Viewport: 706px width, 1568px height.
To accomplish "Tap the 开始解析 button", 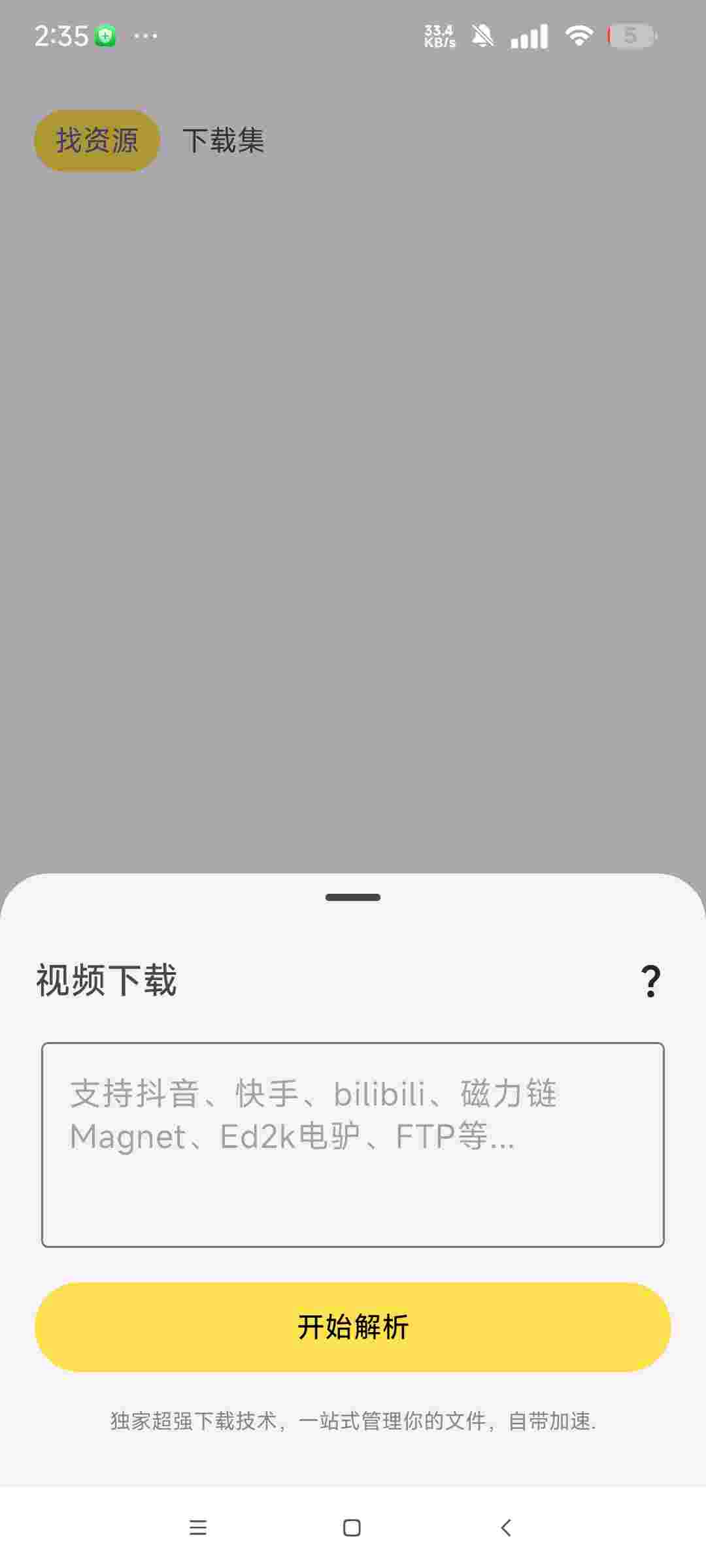I will [x=353, y=1327].
